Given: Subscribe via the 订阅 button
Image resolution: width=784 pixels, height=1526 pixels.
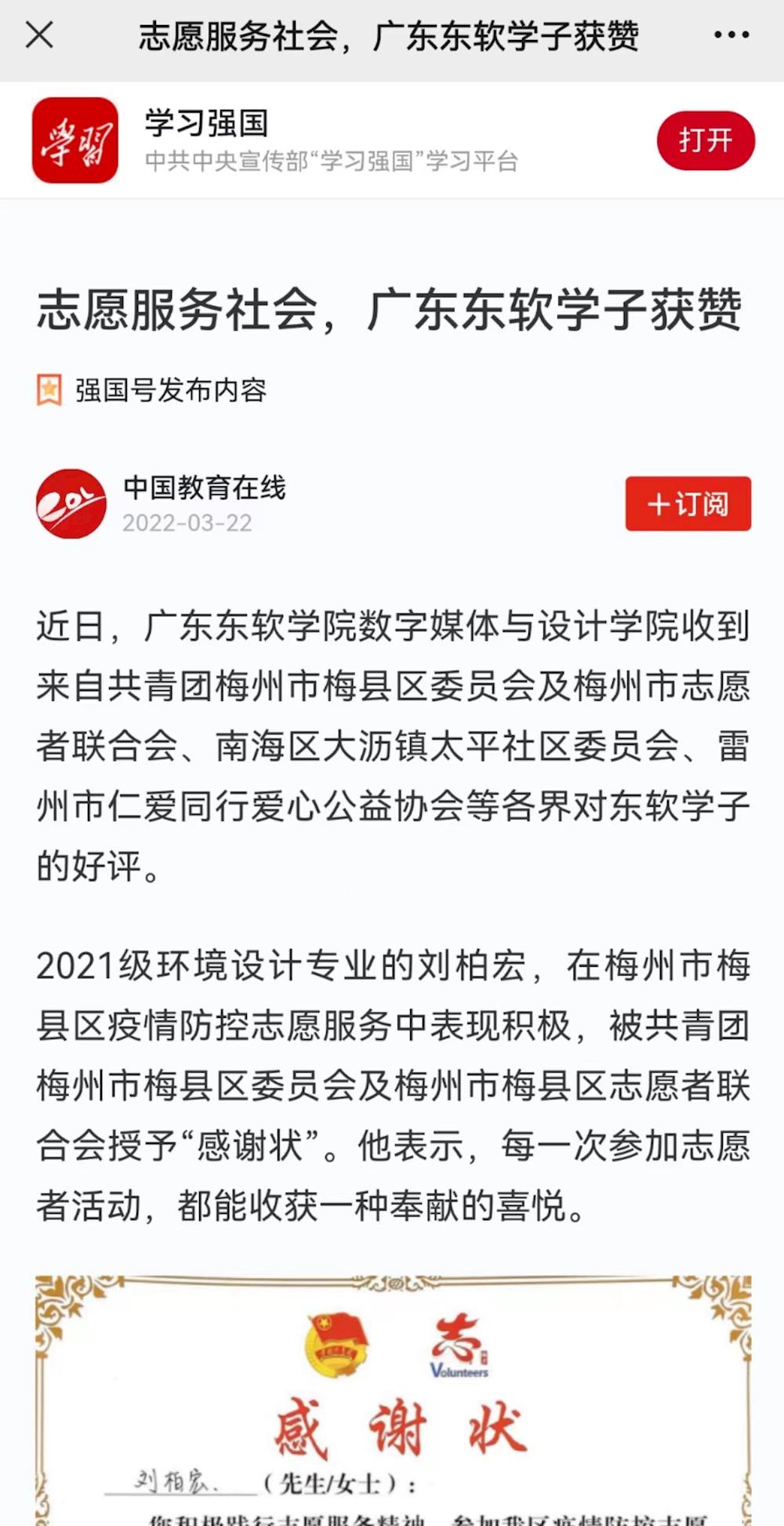Looking at the screenshot, I should click(x=688, y=503).
